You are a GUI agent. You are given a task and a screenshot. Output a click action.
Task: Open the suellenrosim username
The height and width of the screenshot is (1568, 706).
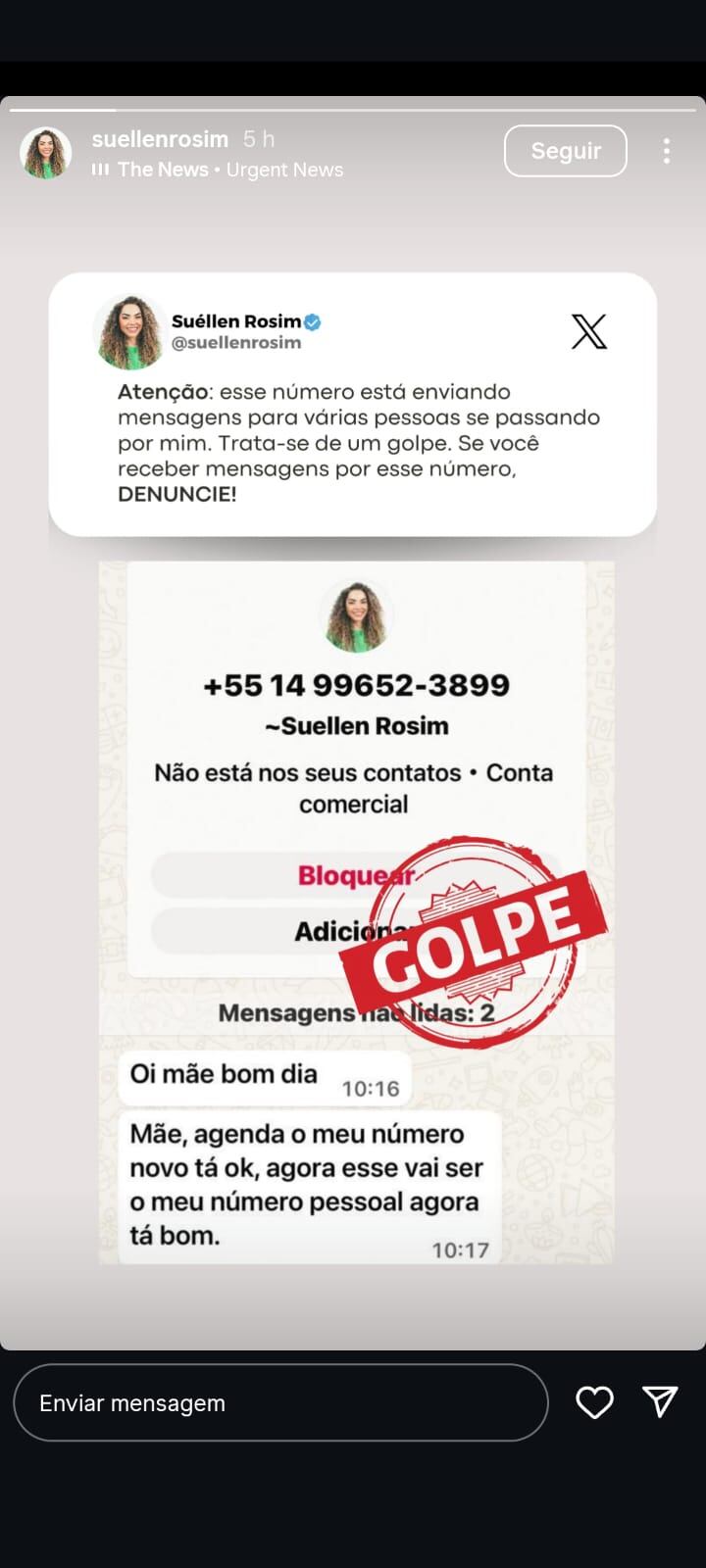tap(160, 139)
